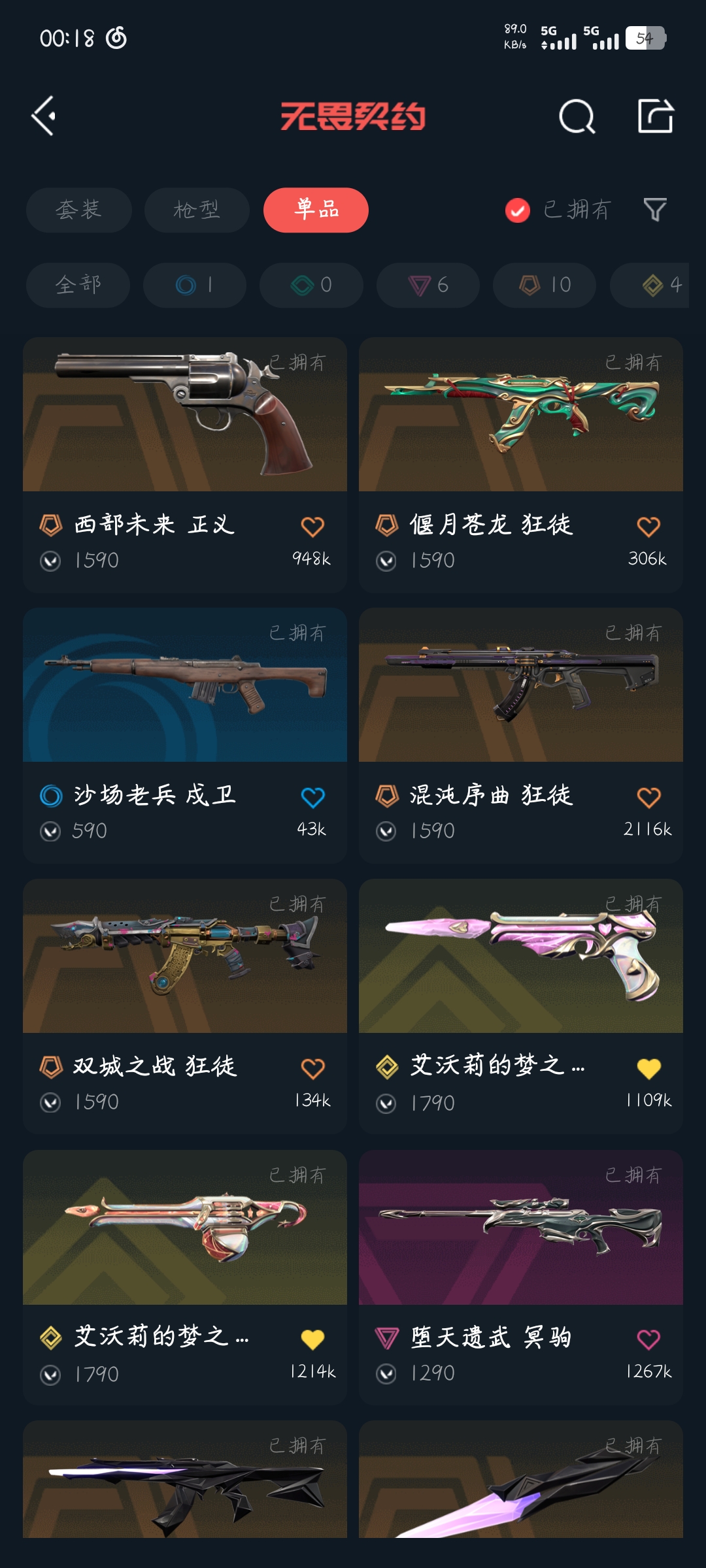Switch to the 枪型 tab
This screenshot has width=706, height=1568.
[197, 210]
